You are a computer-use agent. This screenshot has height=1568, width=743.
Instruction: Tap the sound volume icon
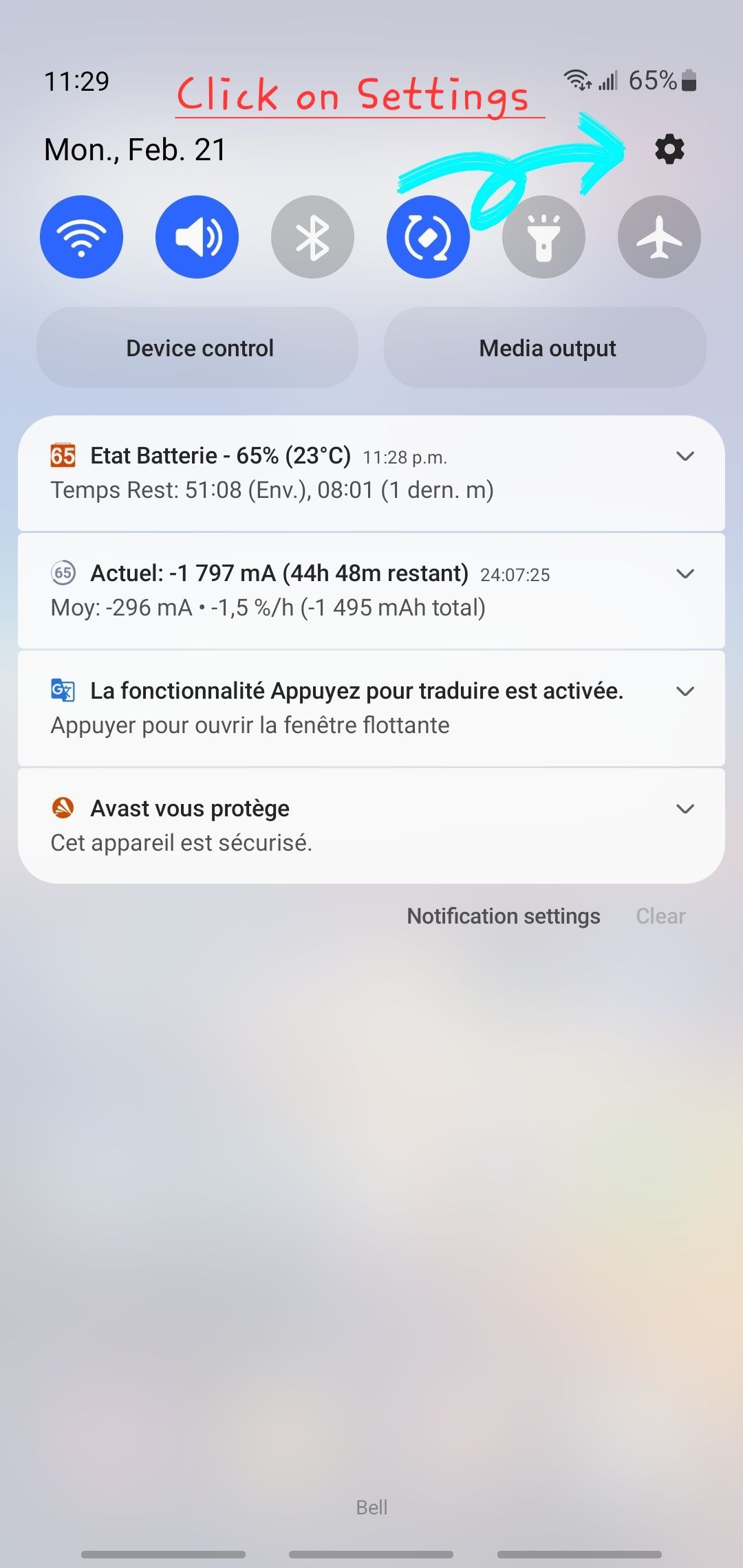point(197,236)
